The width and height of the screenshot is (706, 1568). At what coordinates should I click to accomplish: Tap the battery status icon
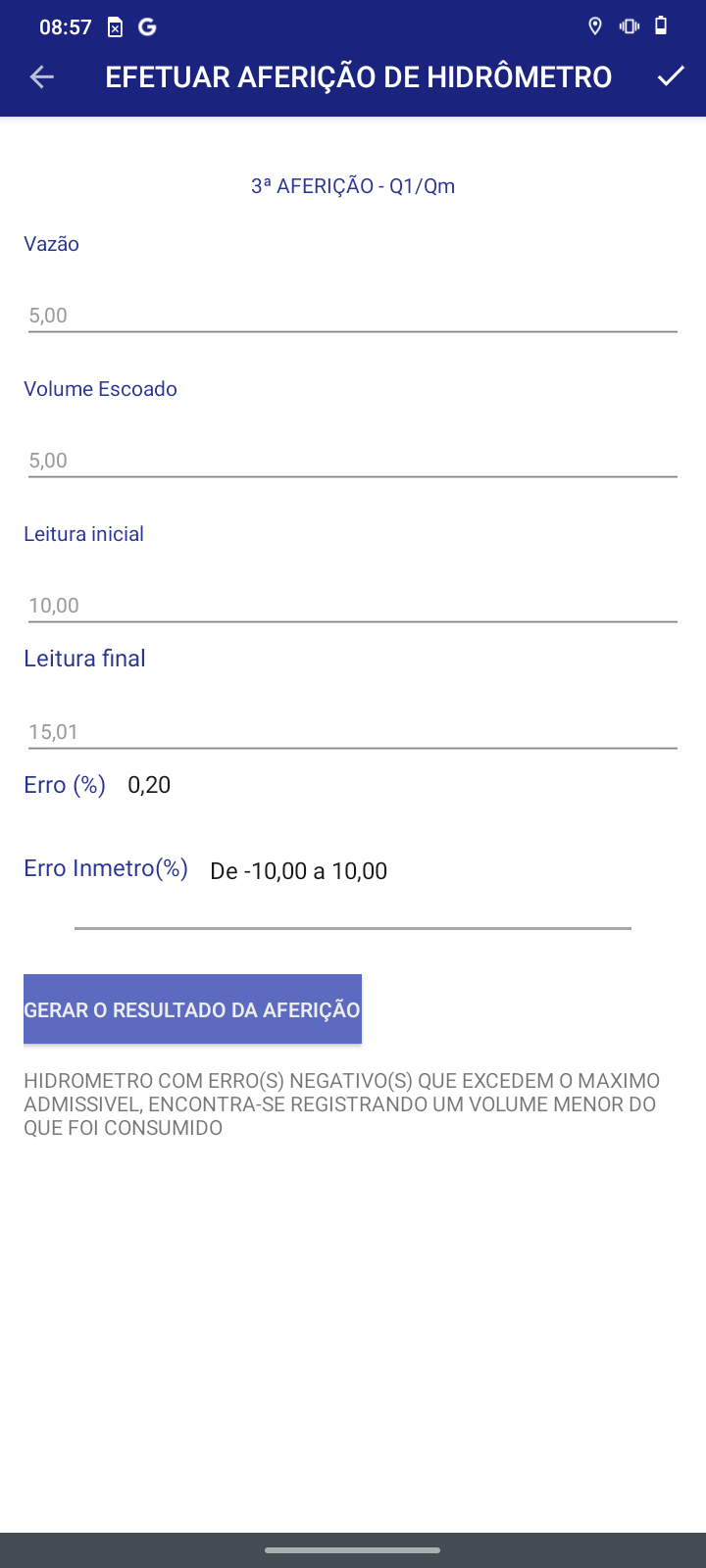662,26
